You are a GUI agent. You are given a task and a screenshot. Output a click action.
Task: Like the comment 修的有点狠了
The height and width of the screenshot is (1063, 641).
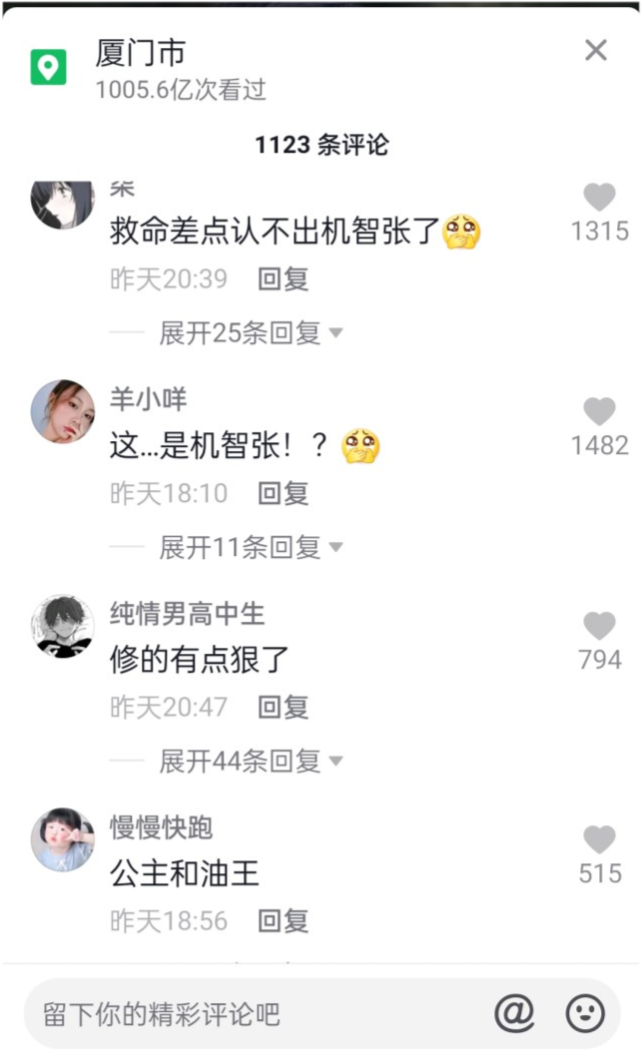(x=599, y=626)
